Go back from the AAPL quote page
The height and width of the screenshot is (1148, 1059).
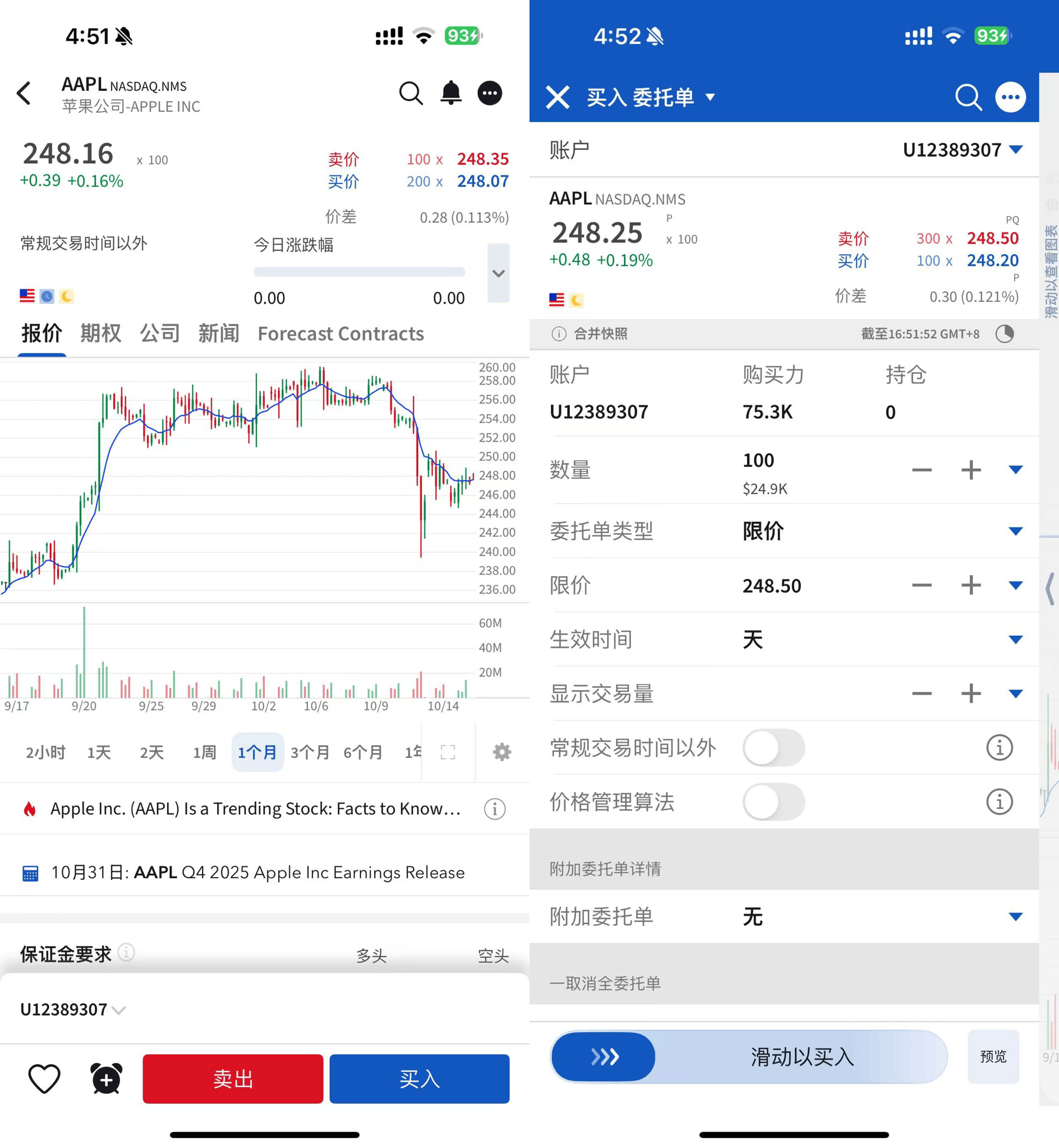[24, 93]
